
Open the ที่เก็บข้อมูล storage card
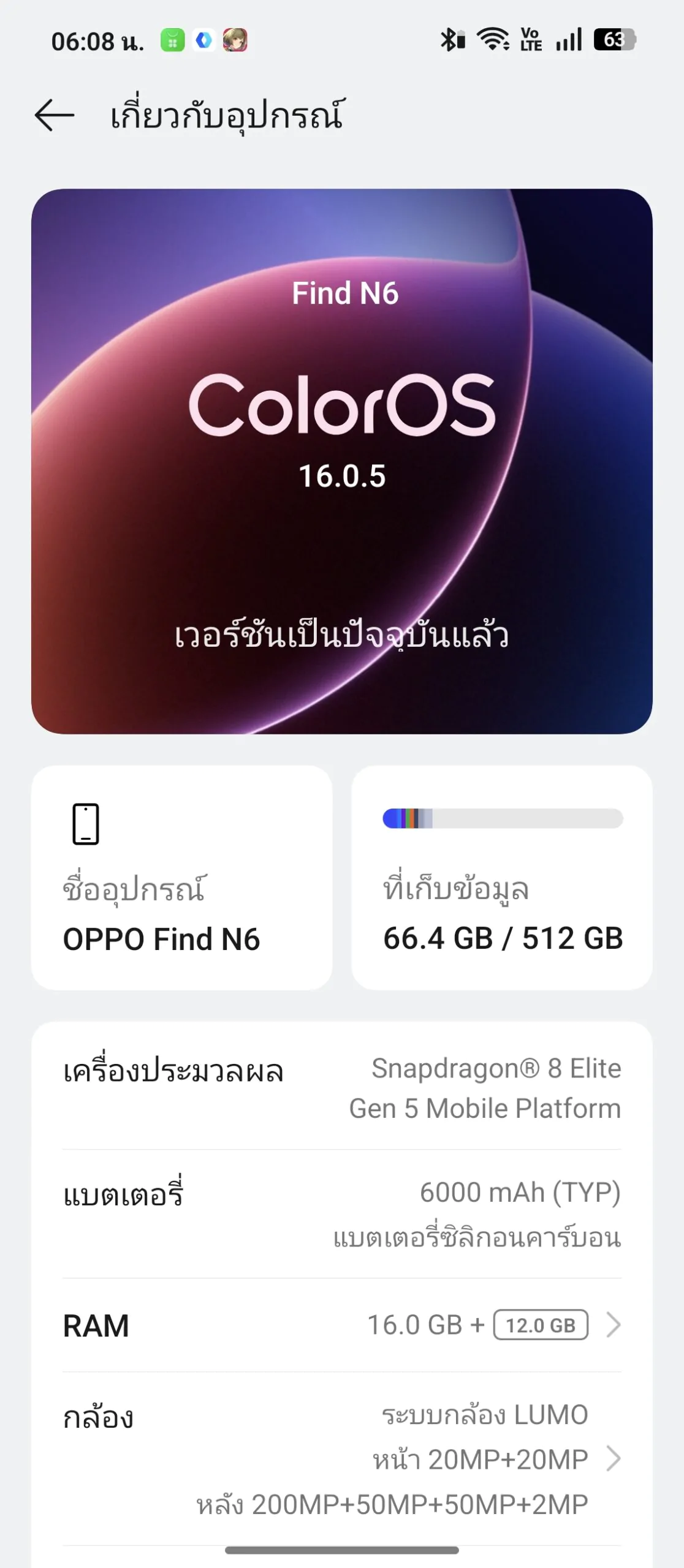(501, 877)
